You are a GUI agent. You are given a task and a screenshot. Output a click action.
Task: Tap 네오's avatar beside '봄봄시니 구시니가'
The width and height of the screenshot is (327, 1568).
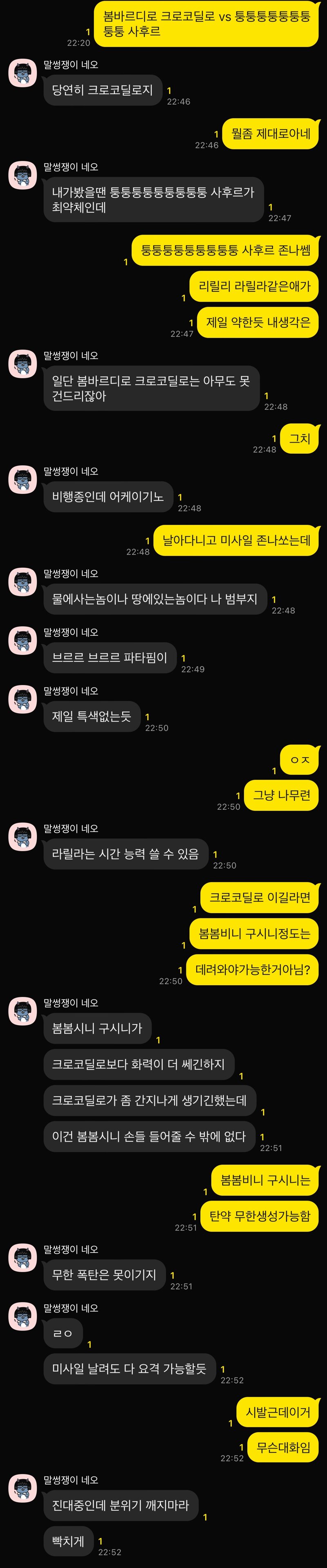point(22,1012)
